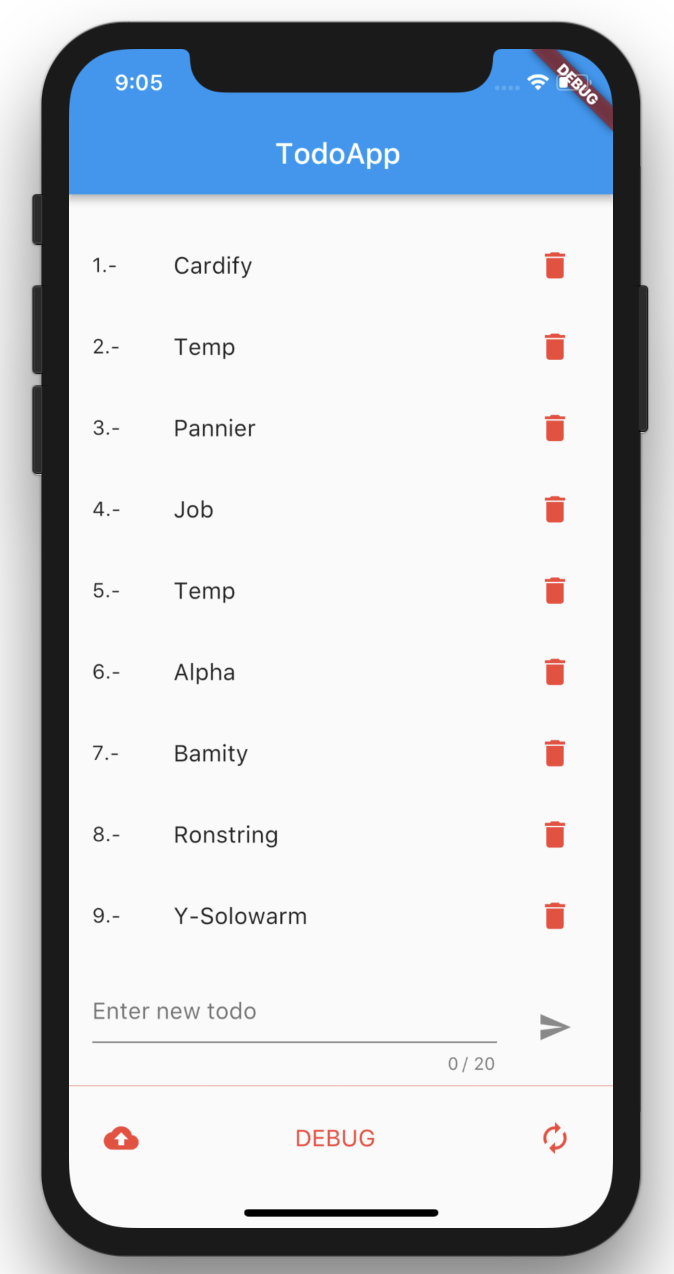
Task: Delete the Ronstring todo
Action: (x=555, y=834)
